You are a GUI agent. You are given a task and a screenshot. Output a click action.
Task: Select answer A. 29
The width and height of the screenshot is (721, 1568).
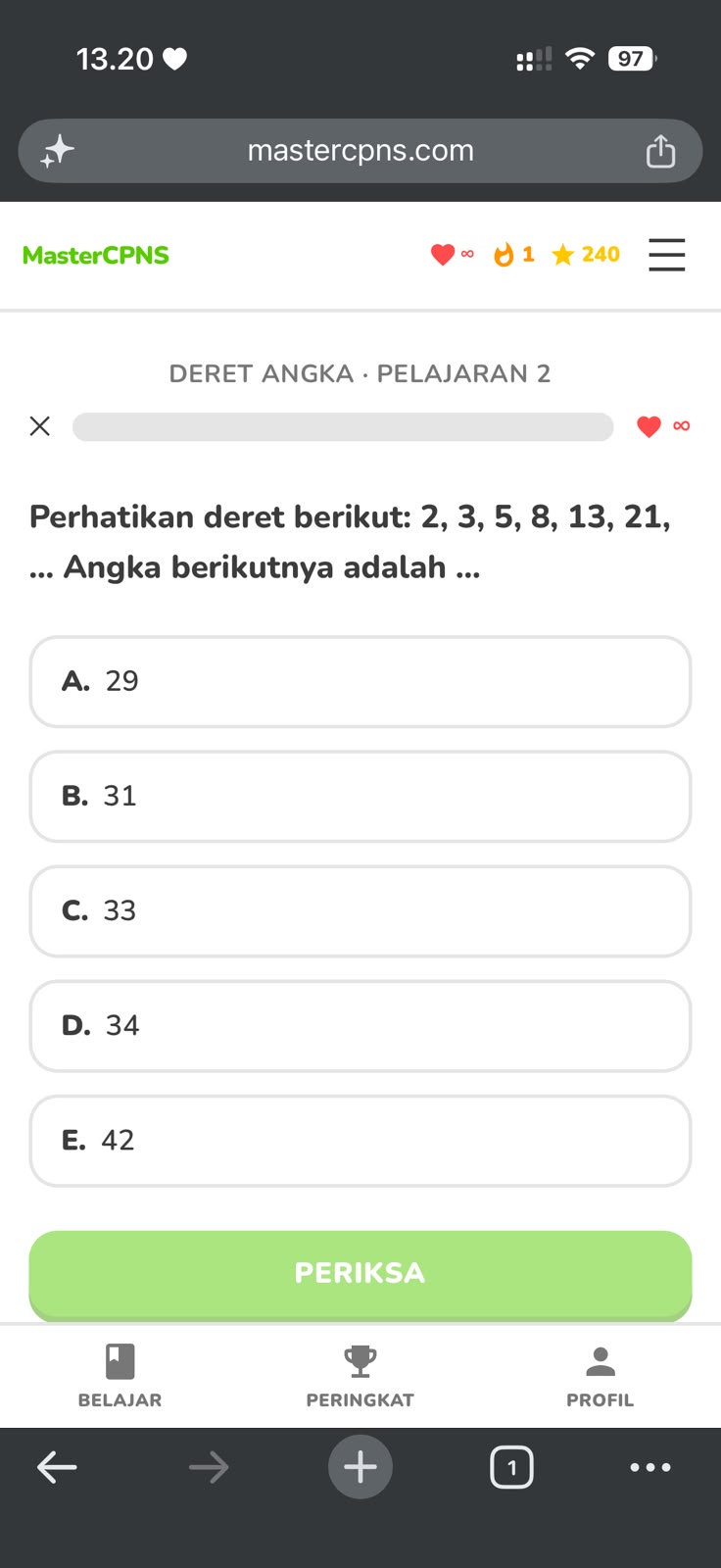click(x=360, y=682)
